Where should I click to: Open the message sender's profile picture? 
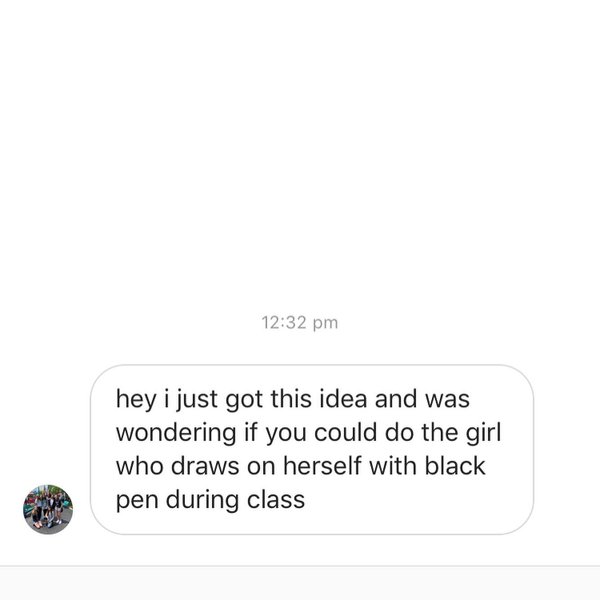tap(46, 506)
